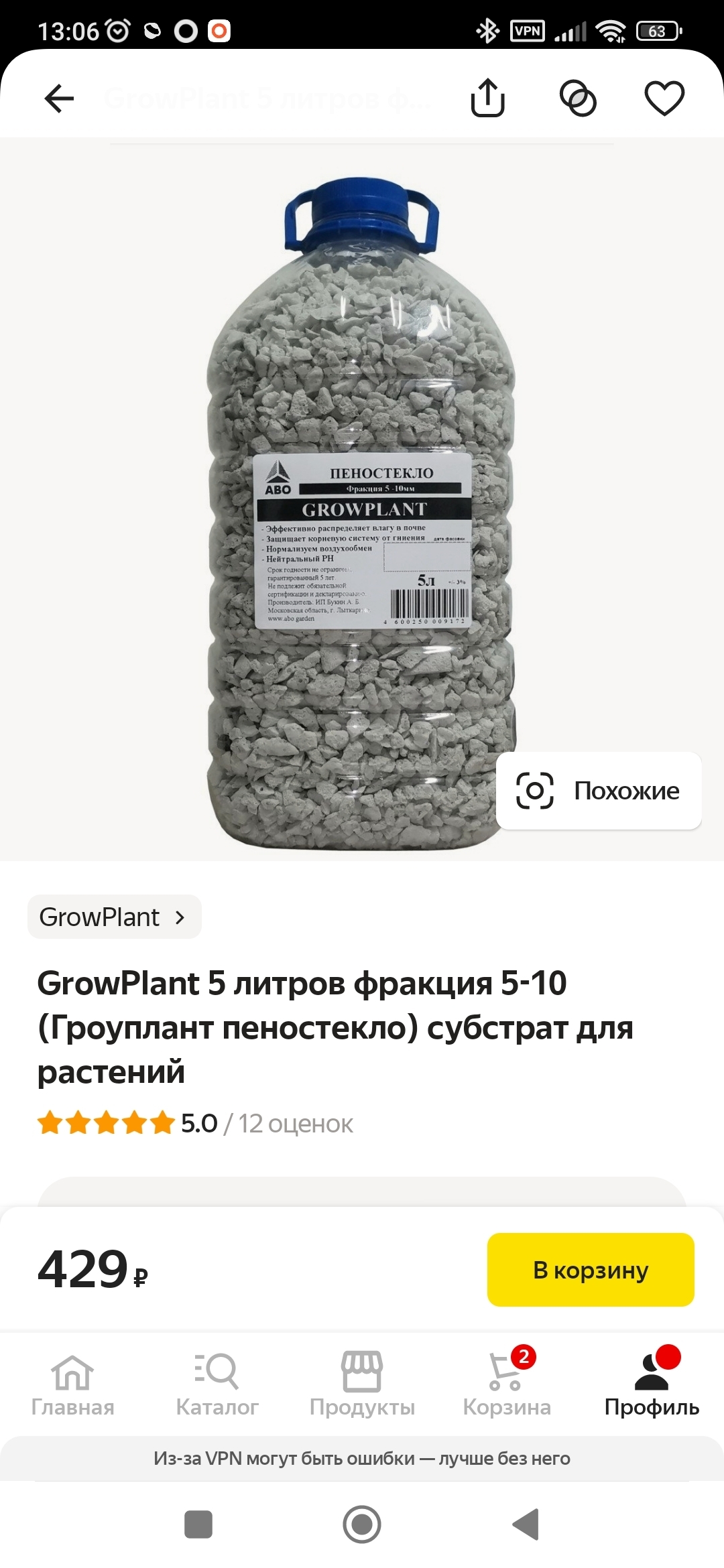Add product to comparison list
The image size is (724, 1568).
pos(578,99)
